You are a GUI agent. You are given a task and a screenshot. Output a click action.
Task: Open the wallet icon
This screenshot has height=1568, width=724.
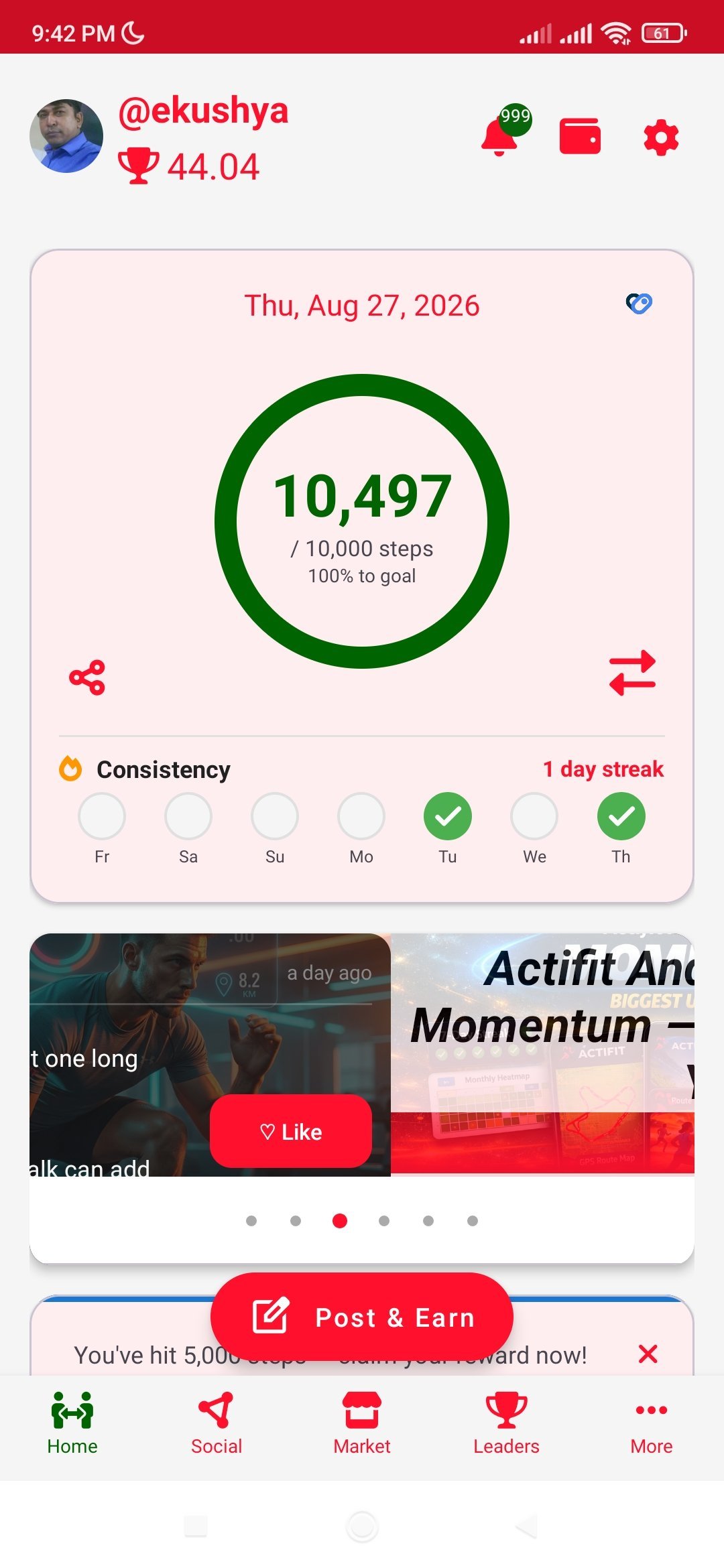pos(580,136)
